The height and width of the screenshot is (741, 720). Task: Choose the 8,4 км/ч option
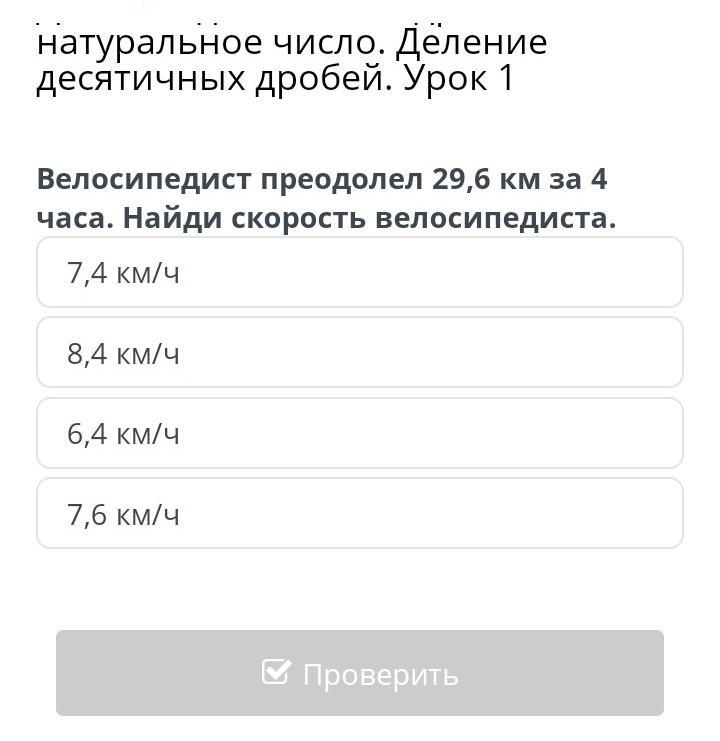359,353
